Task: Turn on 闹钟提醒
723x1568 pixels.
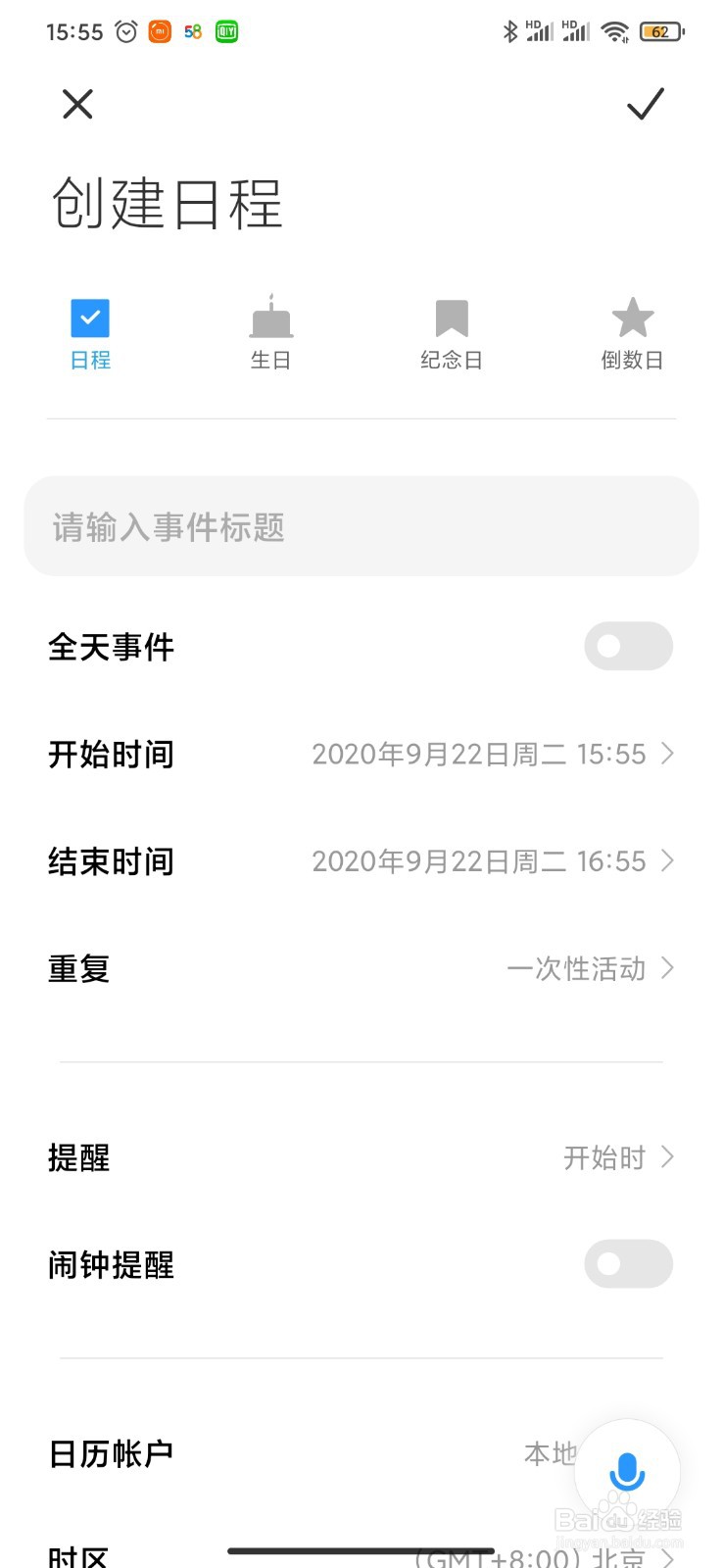Action: (x=629, y=1264)
